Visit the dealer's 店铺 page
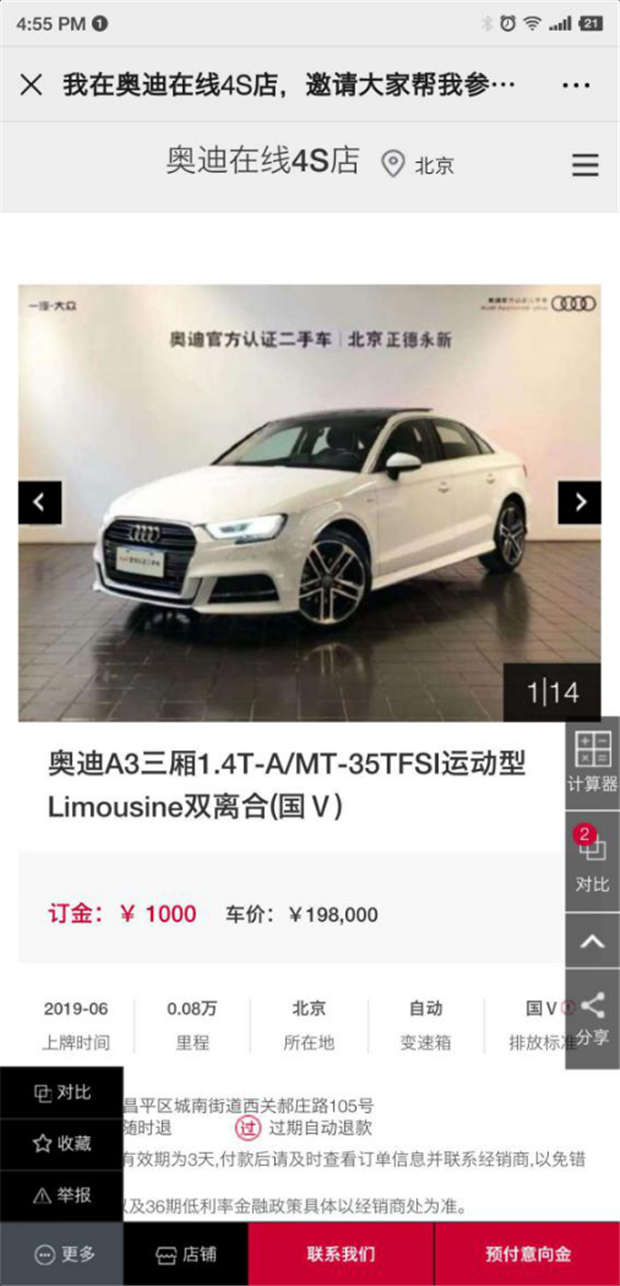 (186, 1254)
